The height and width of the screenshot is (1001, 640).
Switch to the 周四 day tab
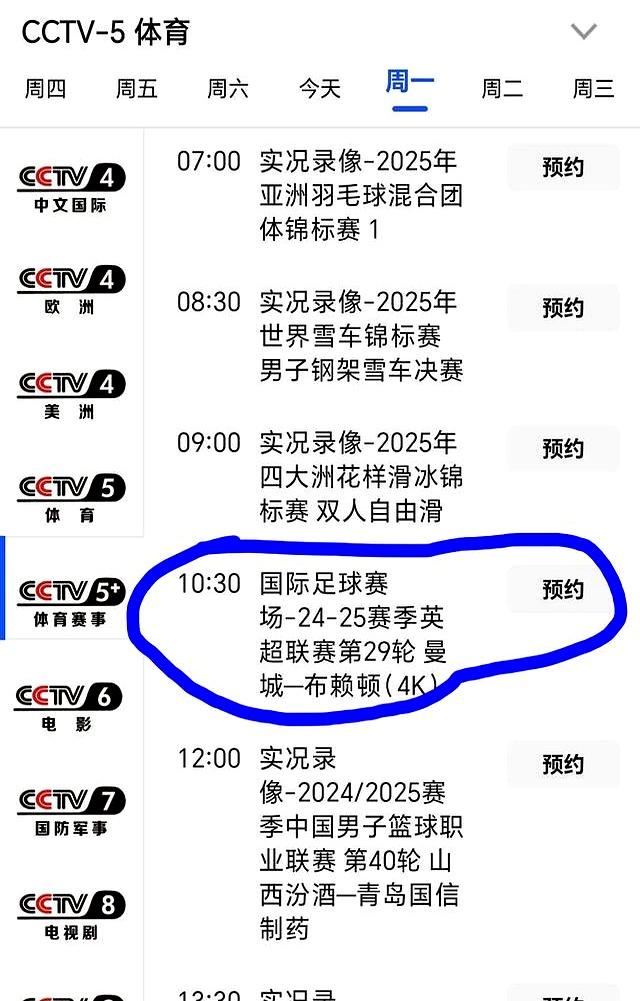45,89
